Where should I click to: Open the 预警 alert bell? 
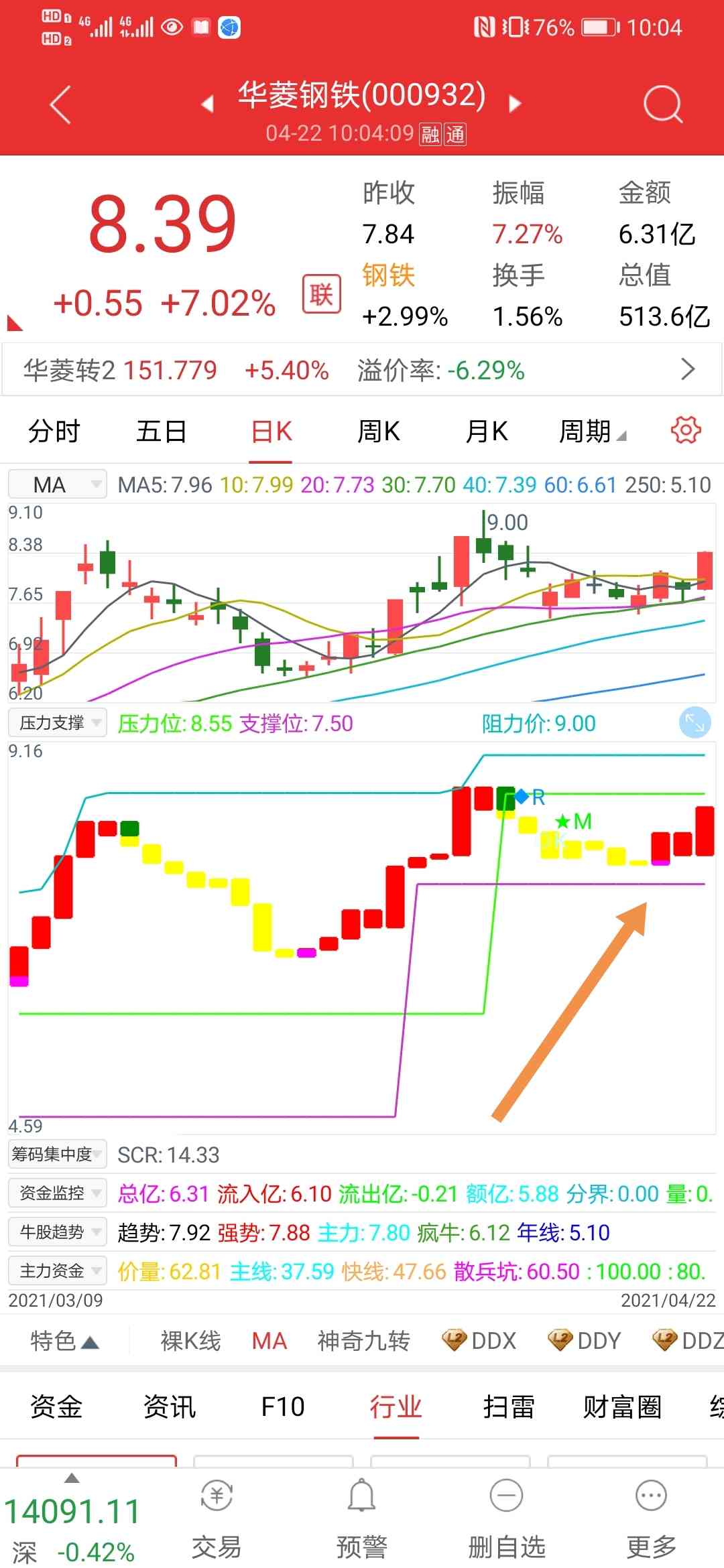(x=362, y=1520)
